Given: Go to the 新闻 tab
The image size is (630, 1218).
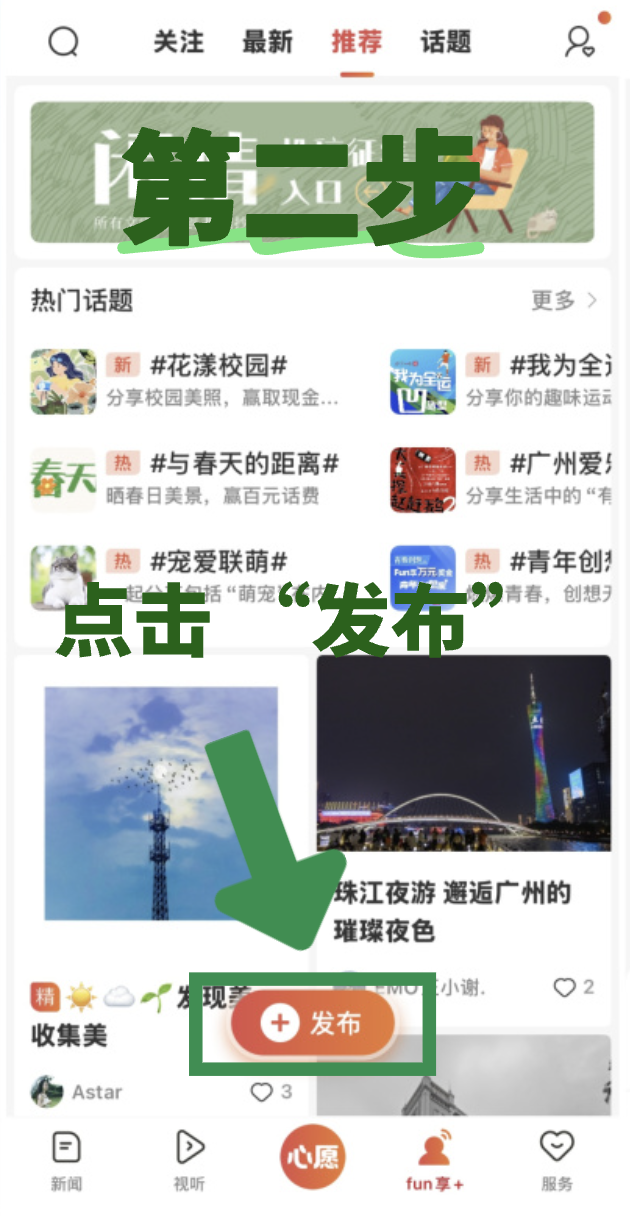Looking at the screenshot, I should [66, 1161].
